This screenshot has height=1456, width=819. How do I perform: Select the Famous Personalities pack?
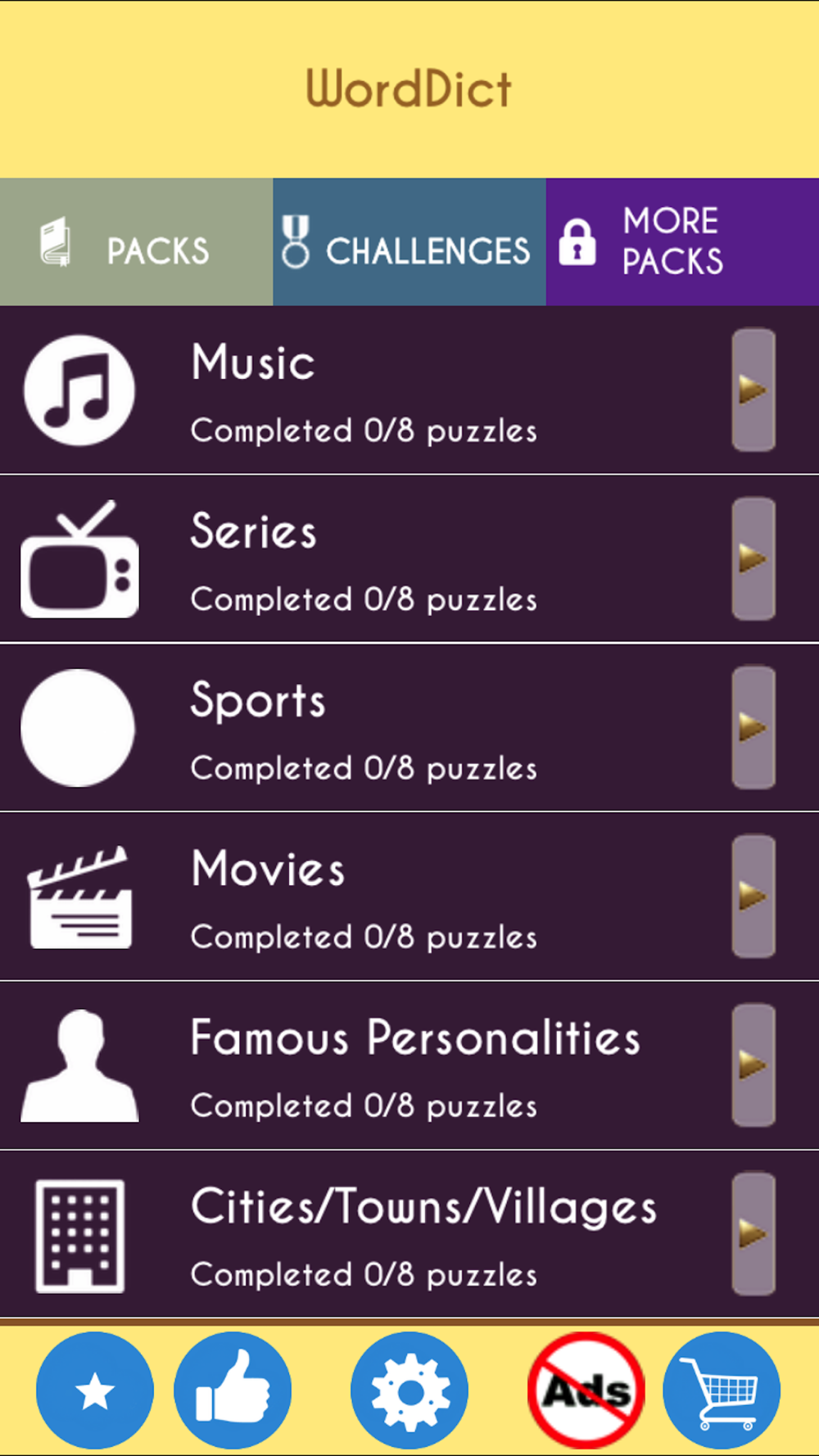[409, 1065]
